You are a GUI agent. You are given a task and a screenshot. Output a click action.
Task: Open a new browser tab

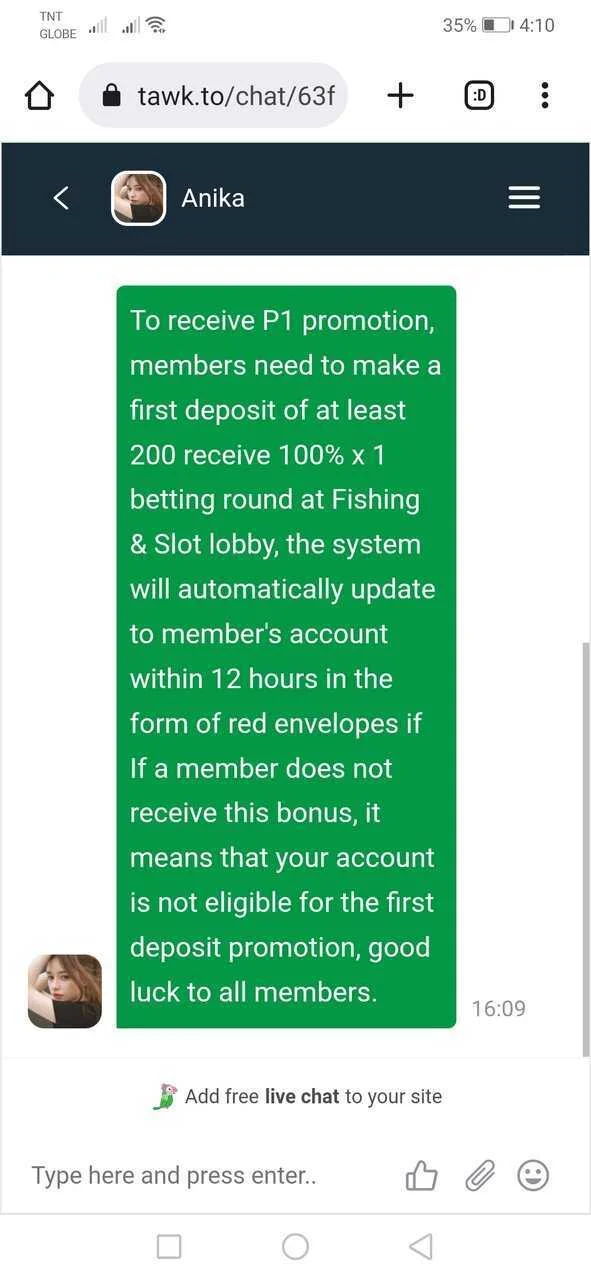coord(400,95)
